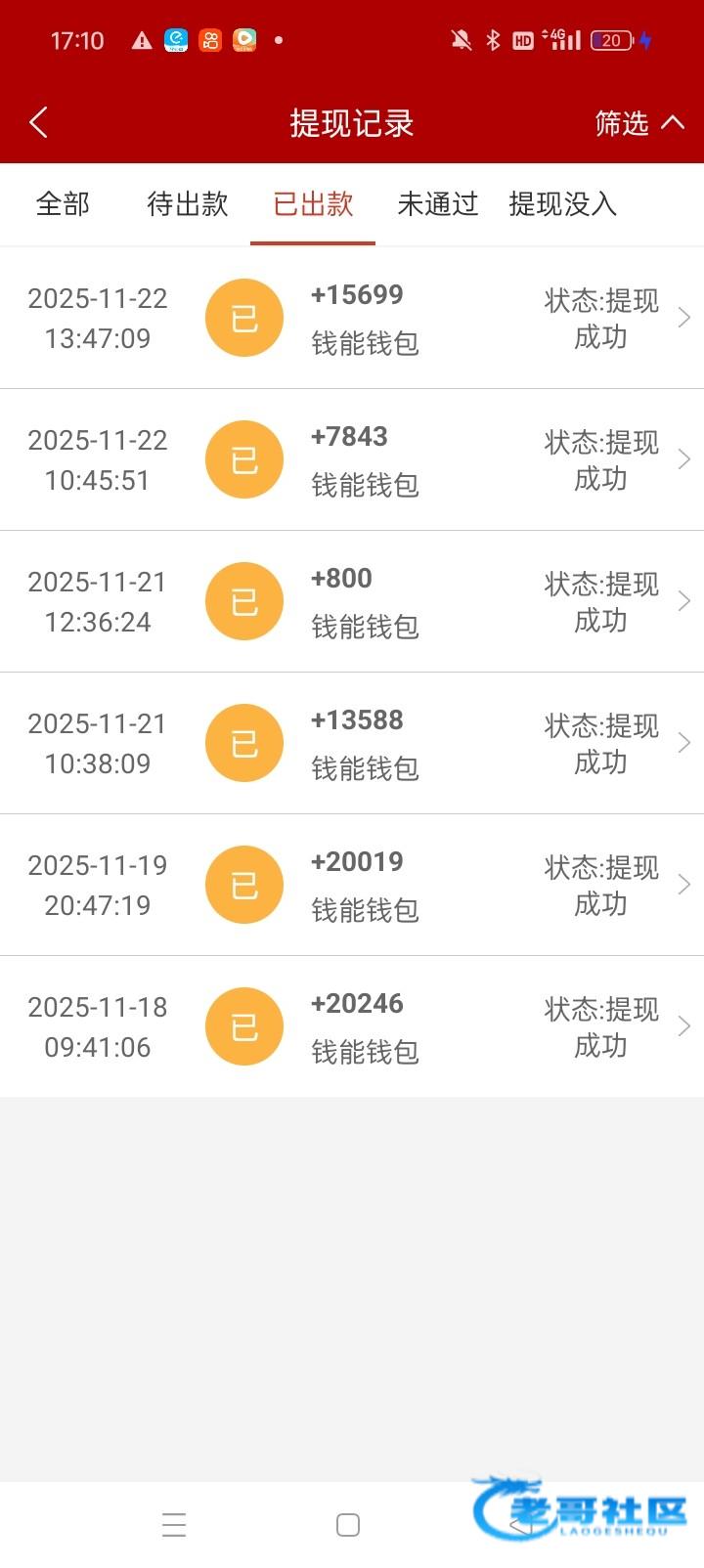Tap the system home button
This screenshot has height=1568, width=704.
[x=348, y=1525]
